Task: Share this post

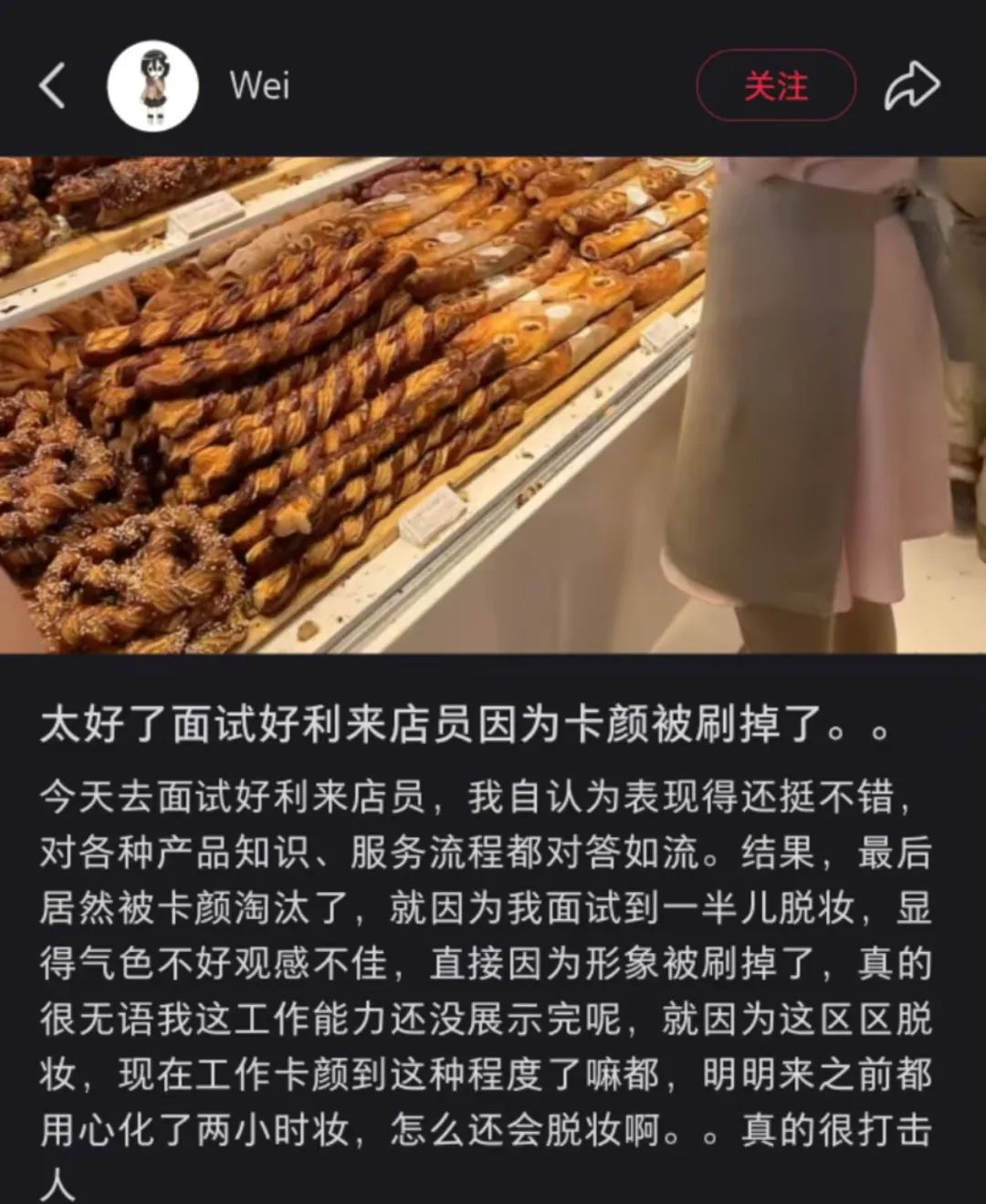Action: pyautogui.click(x=911, y=87)
